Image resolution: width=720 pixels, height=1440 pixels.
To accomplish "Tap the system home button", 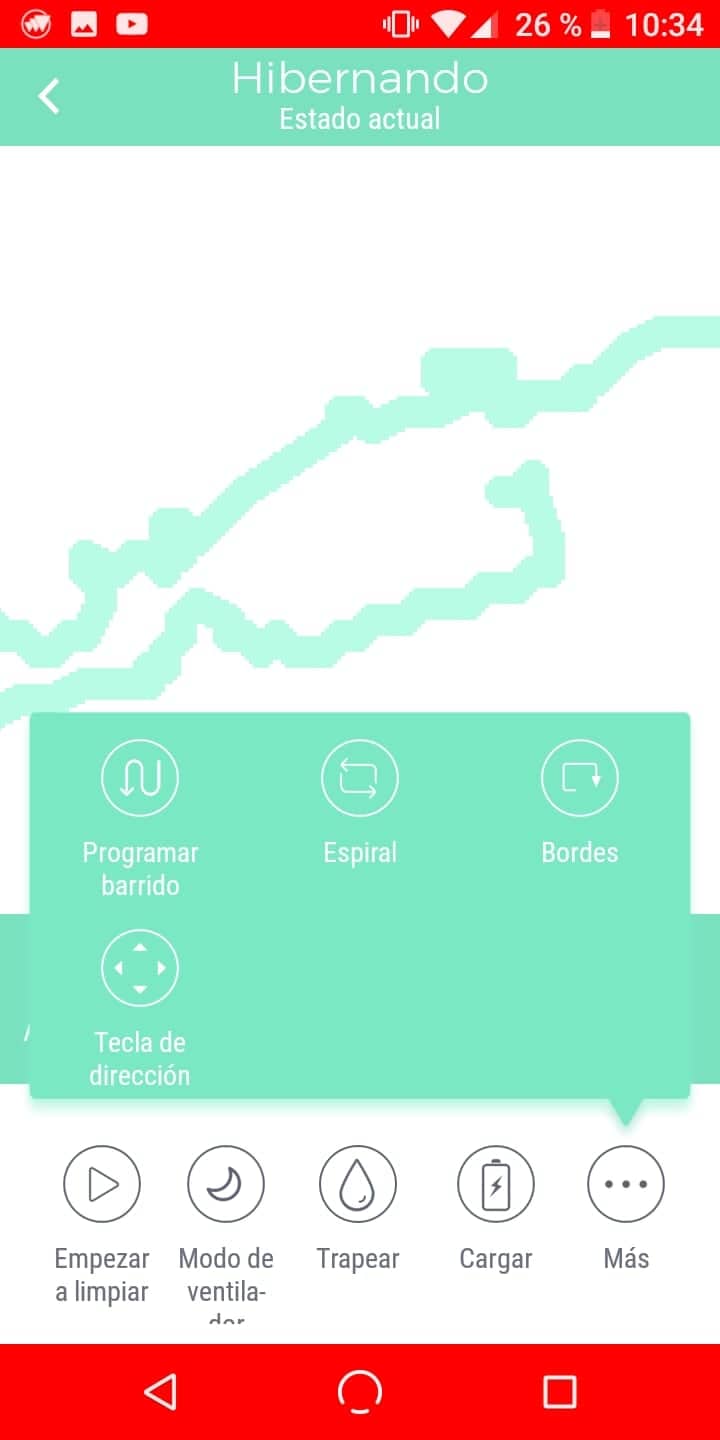I will click(360, 1391).
